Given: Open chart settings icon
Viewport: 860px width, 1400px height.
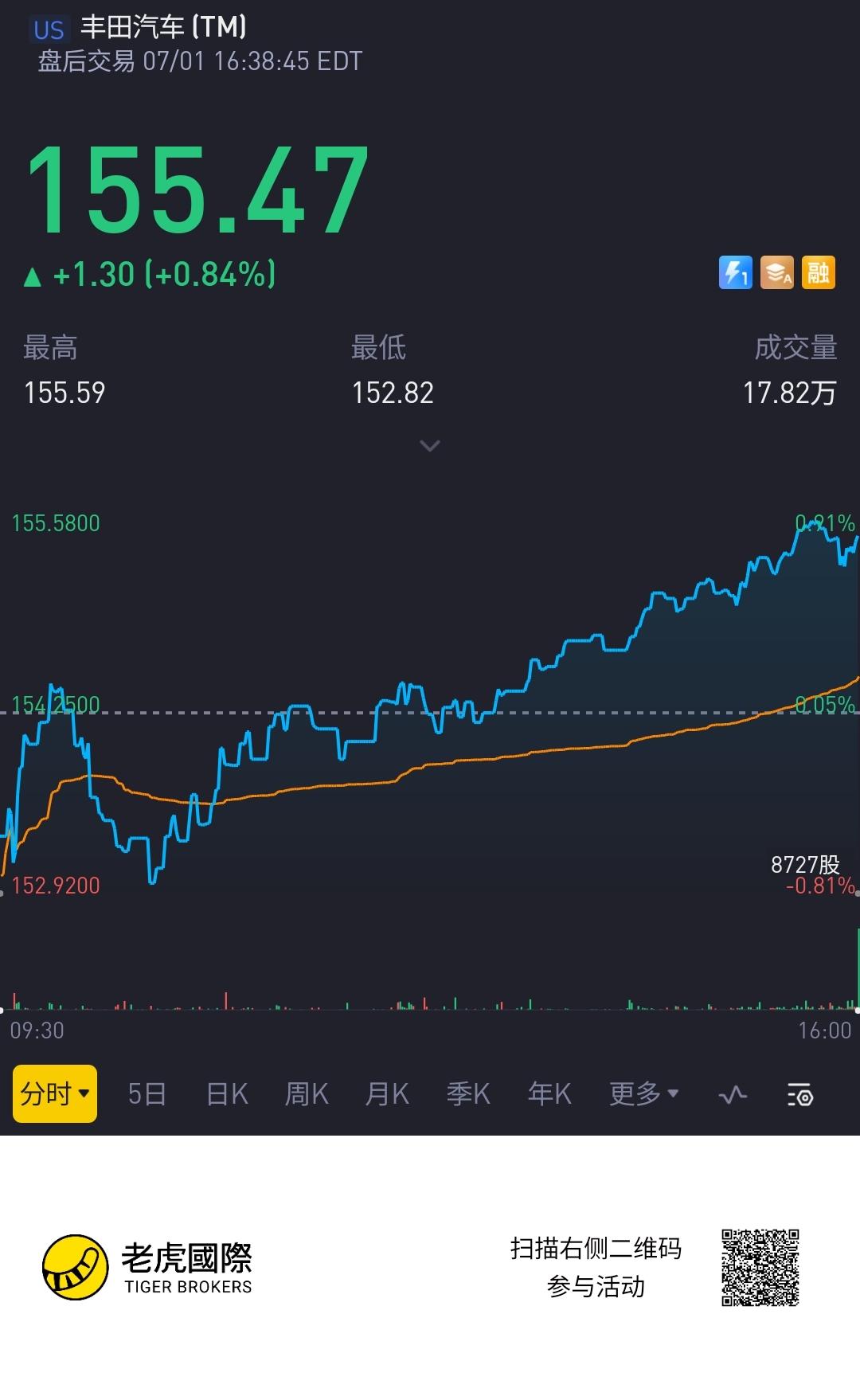Looking at the screenshot, I should (x=799, y=1095).
